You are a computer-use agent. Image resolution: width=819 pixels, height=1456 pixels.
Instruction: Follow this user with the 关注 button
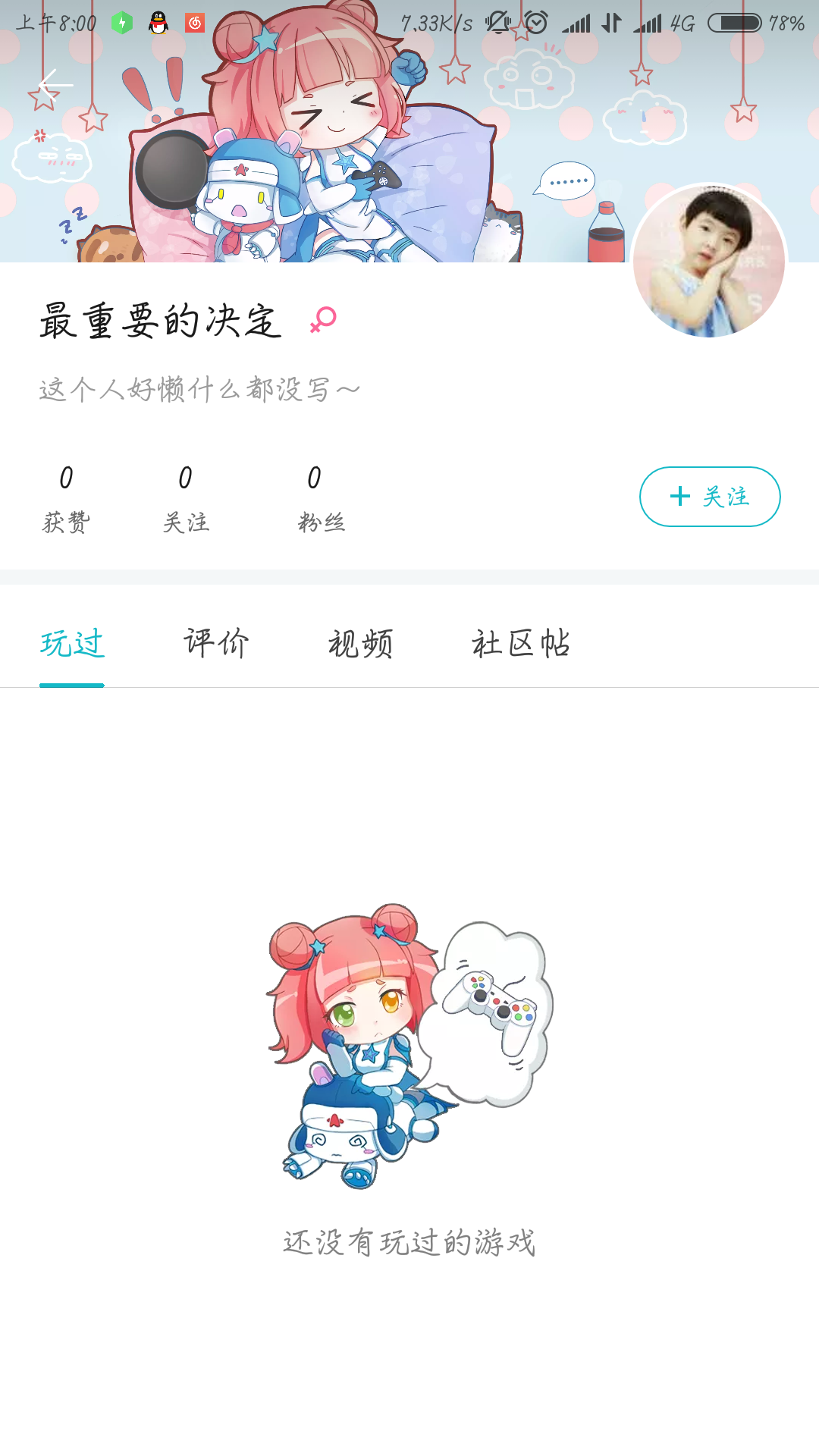(x=710, y=497)
